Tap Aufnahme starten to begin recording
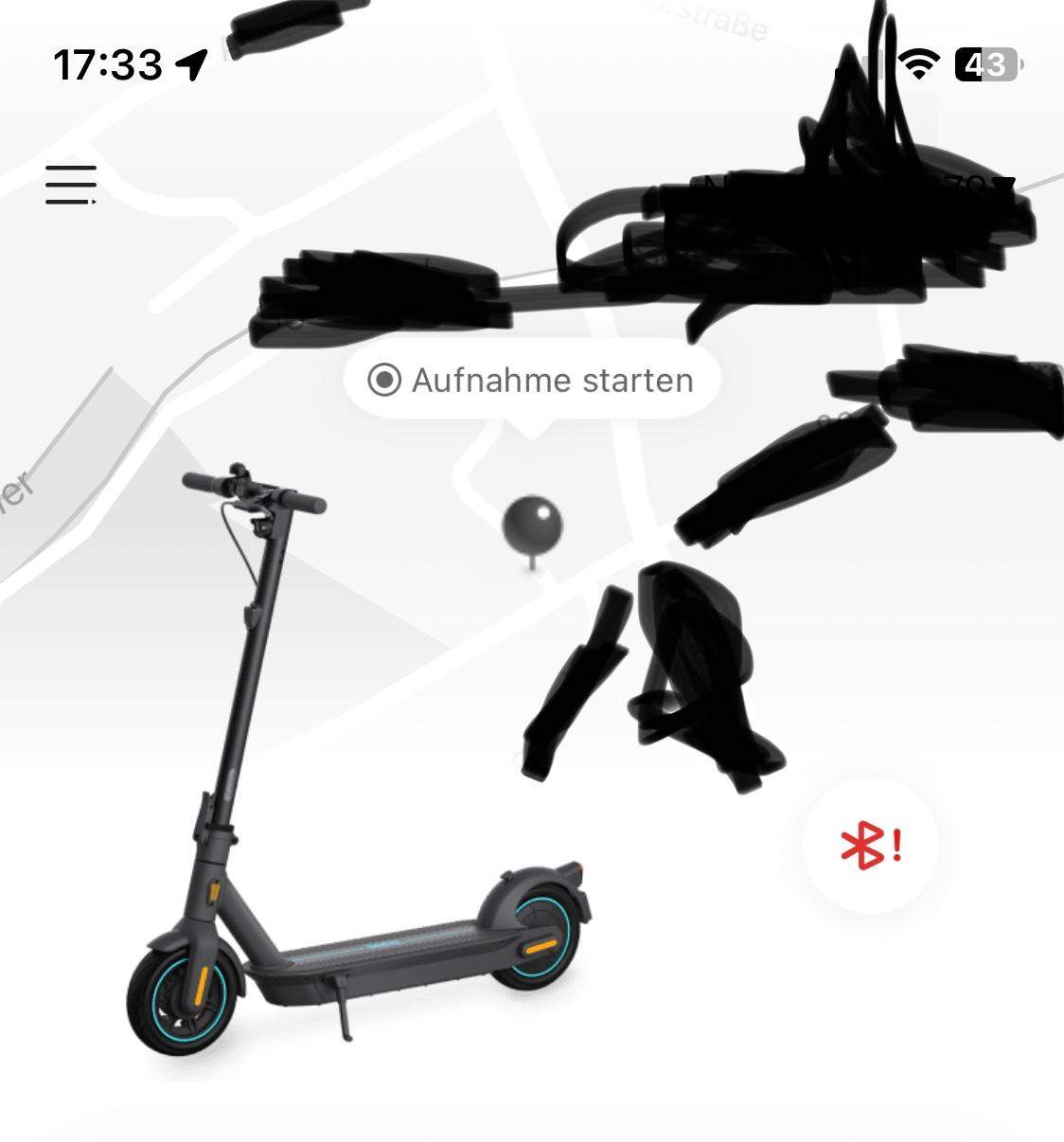Viewport: 1064px width, 1142px height. pos(531,380)
